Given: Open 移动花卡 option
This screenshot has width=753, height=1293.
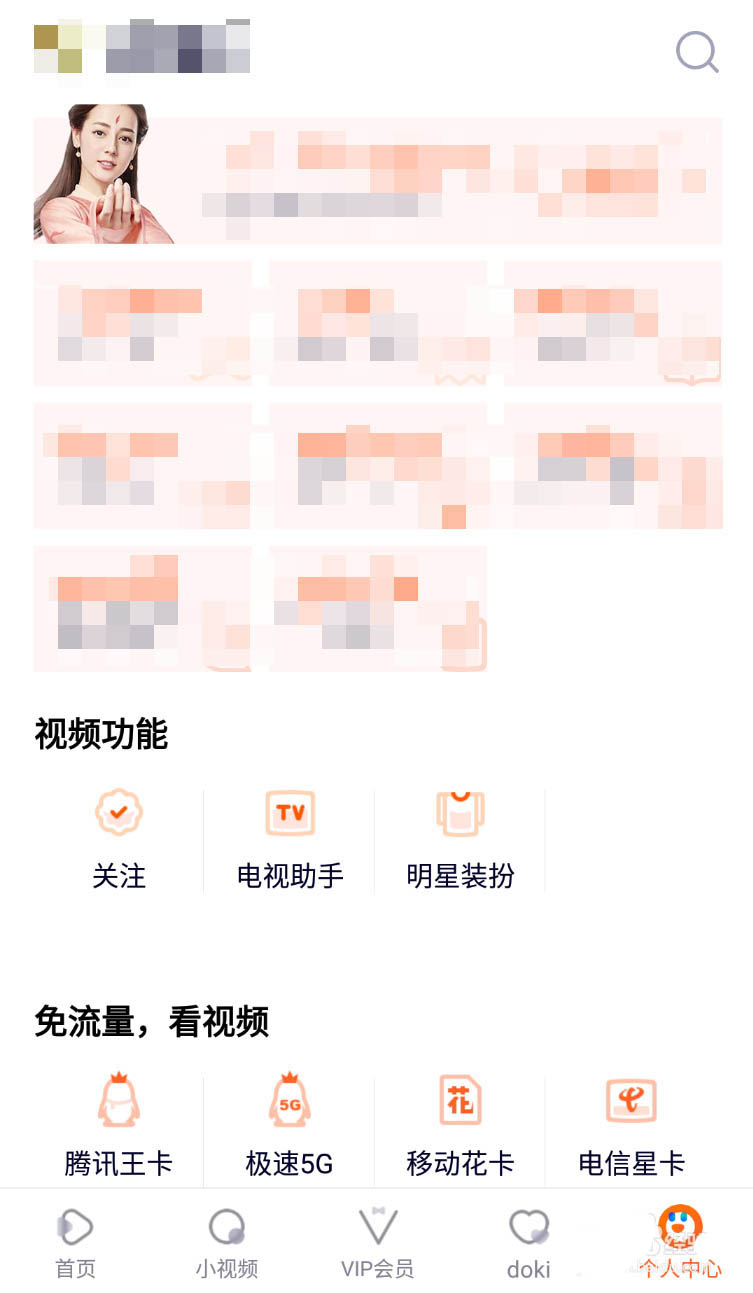Looking at the screenshot, I should [460, 1125].
